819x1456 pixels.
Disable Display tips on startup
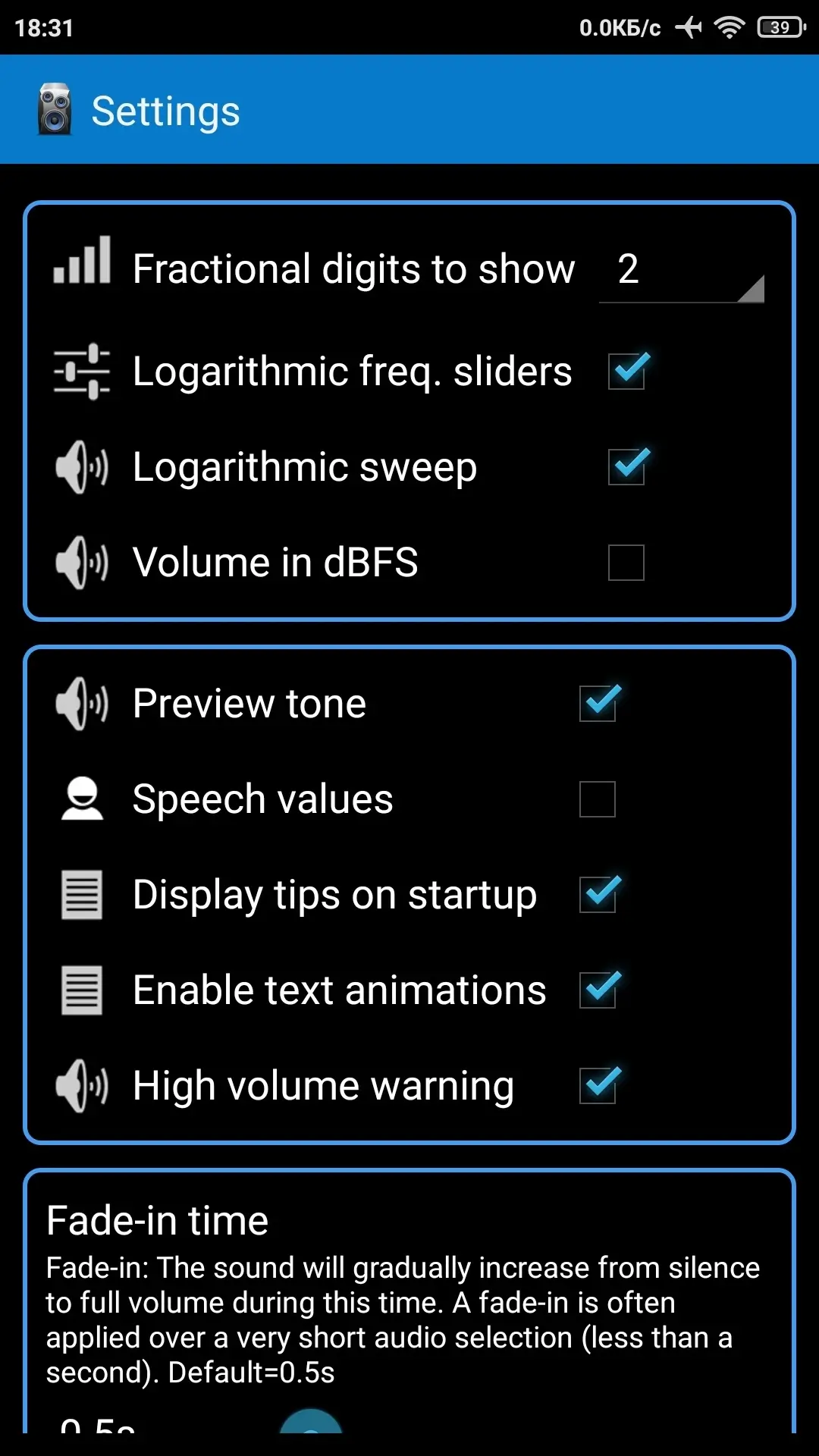point(598,894)
